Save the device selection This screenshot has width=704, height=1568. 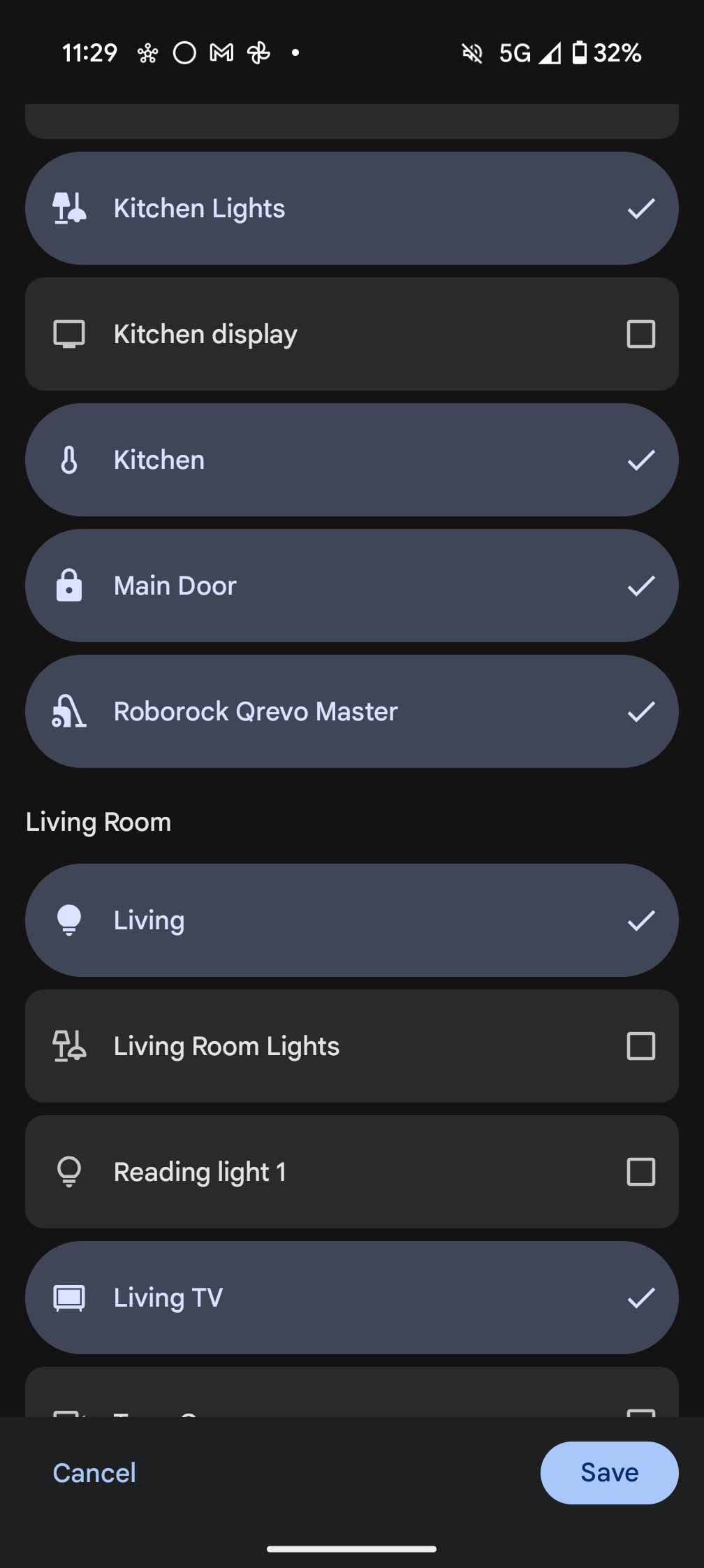click(x=608, y=1472)
